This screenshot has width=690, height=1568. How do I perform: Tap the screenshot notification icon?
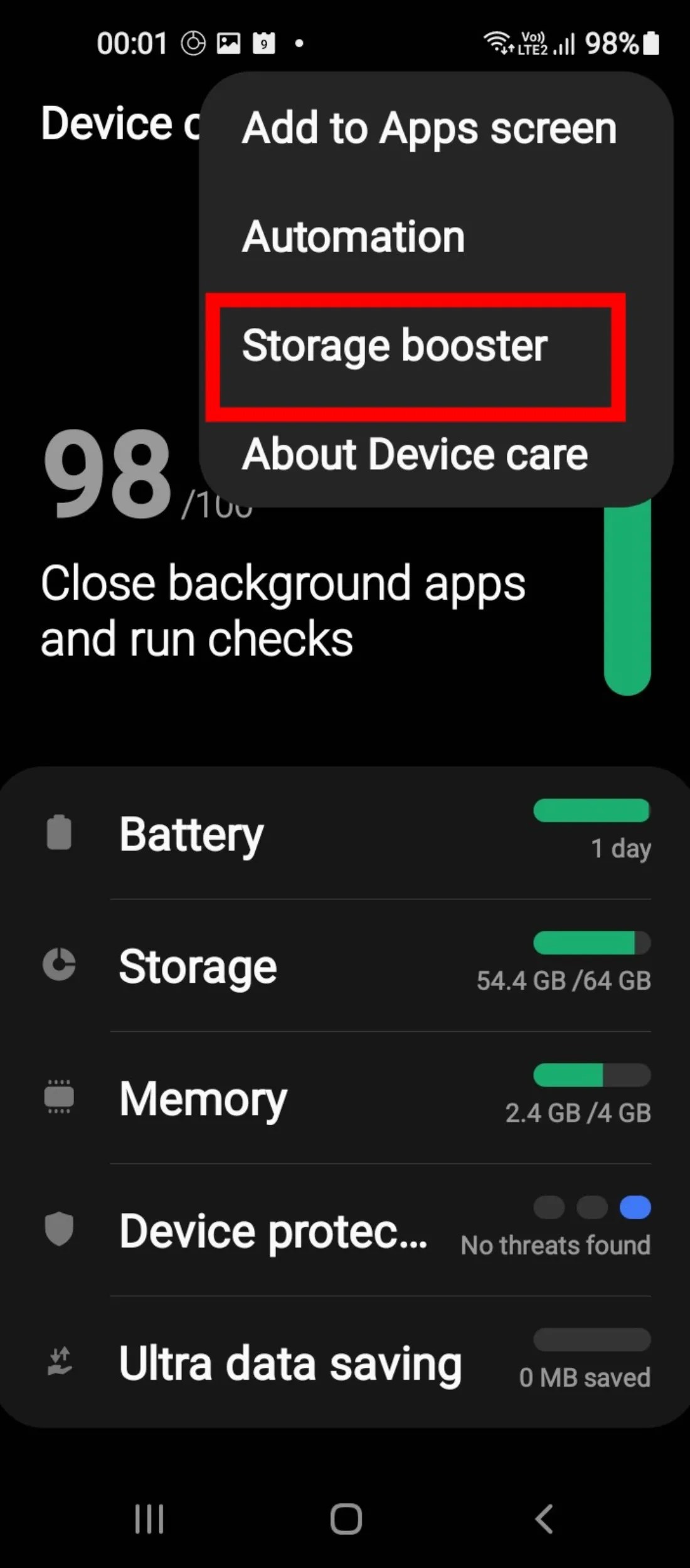227,43
